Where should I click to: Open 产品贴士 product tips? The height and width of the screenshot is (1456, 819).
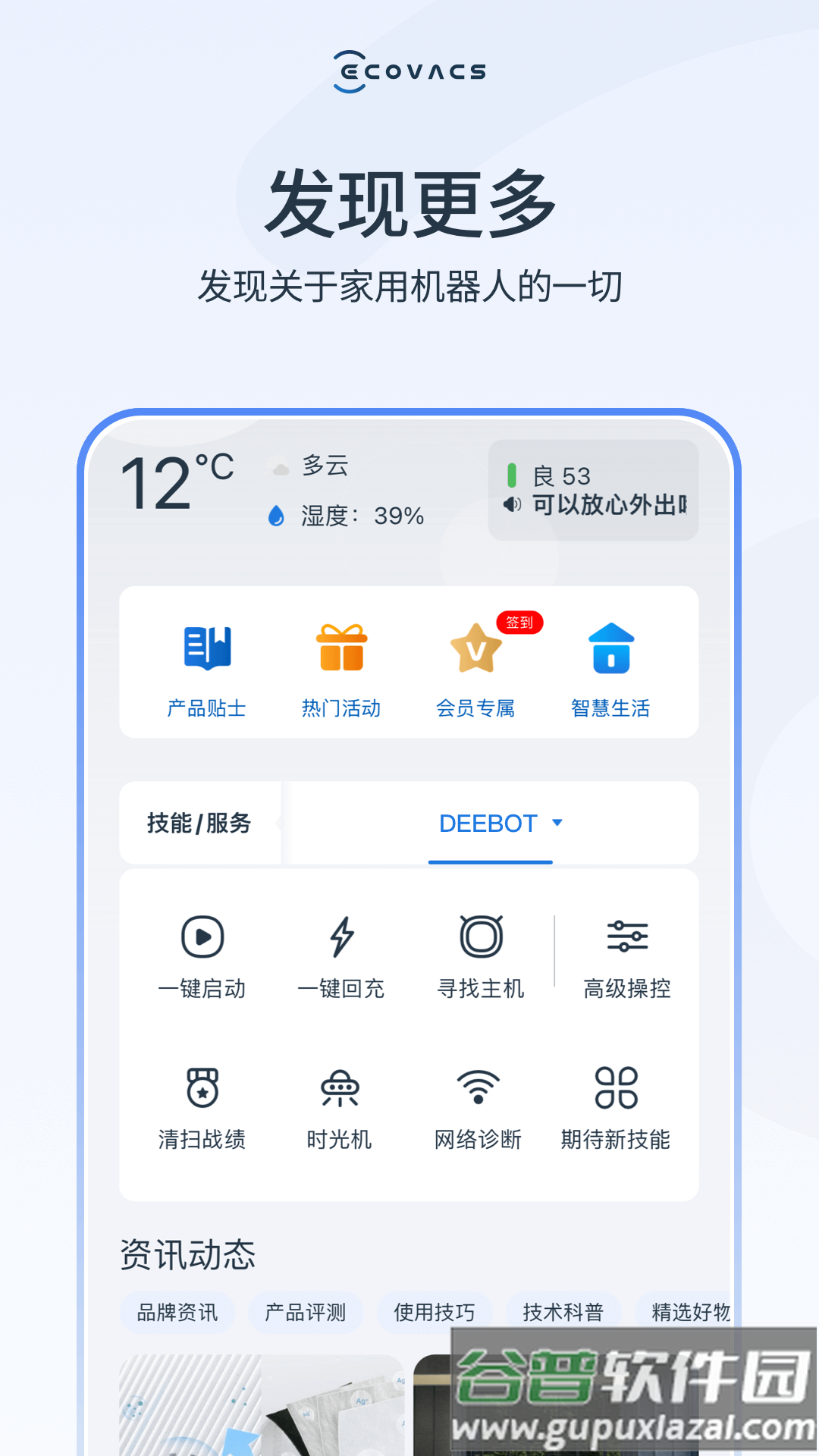pyautogui.click(x=206, y=666)
